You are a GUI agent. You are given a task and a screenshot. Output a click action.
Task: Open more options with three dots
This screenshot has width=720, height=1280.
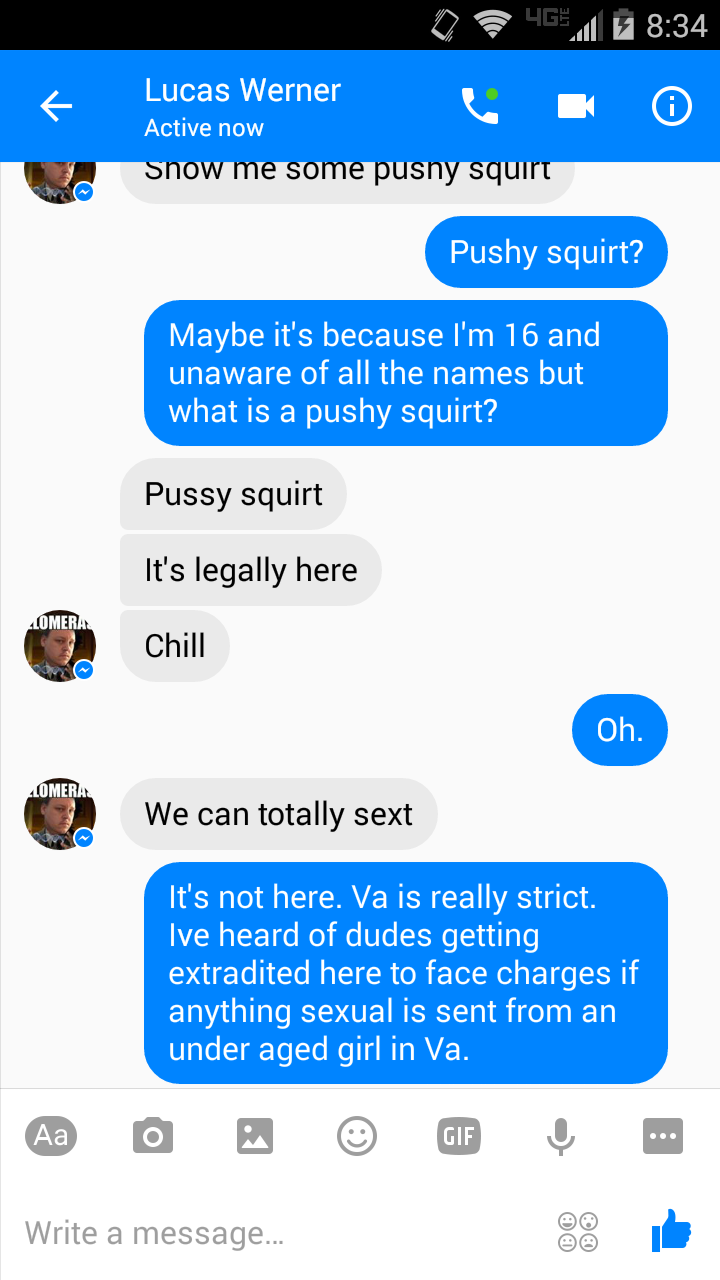[x=663, y=1136]
